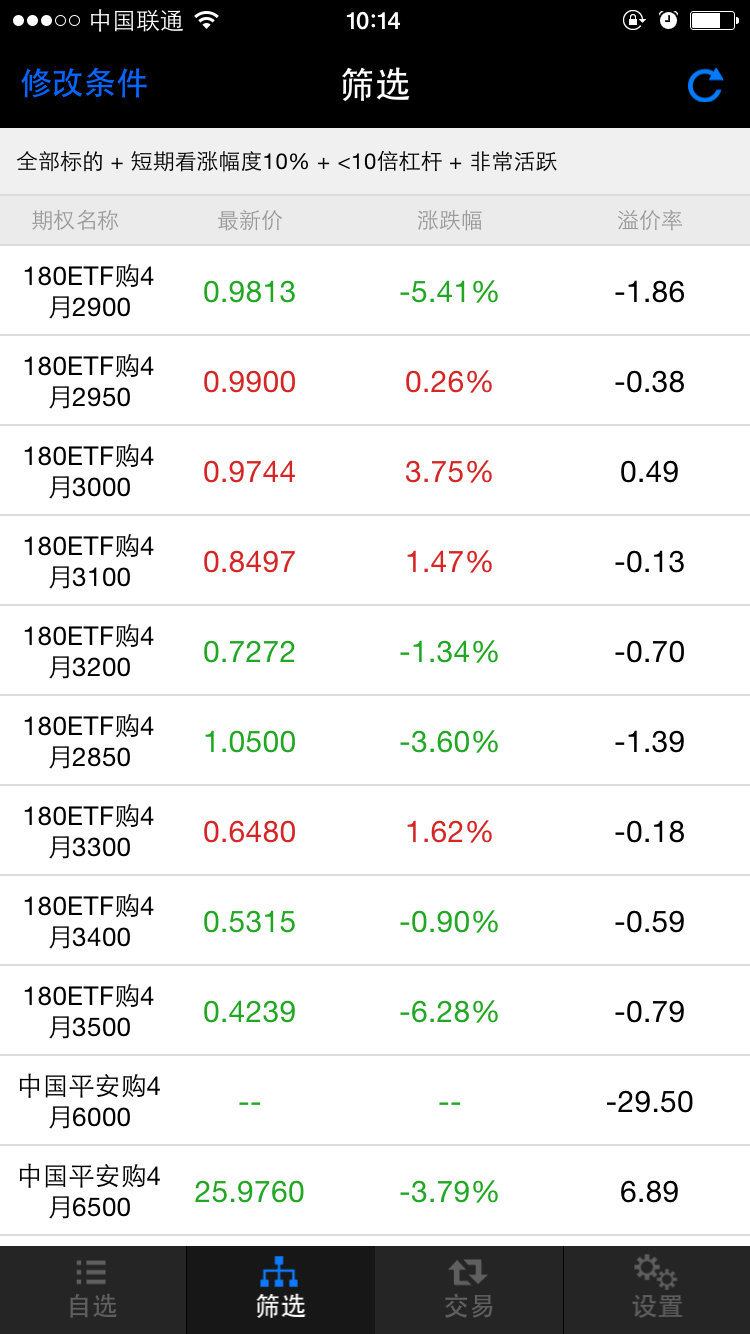Switch to the 自选 tab
Viewport: 750px width, 1334px height.
point(92,1290)
